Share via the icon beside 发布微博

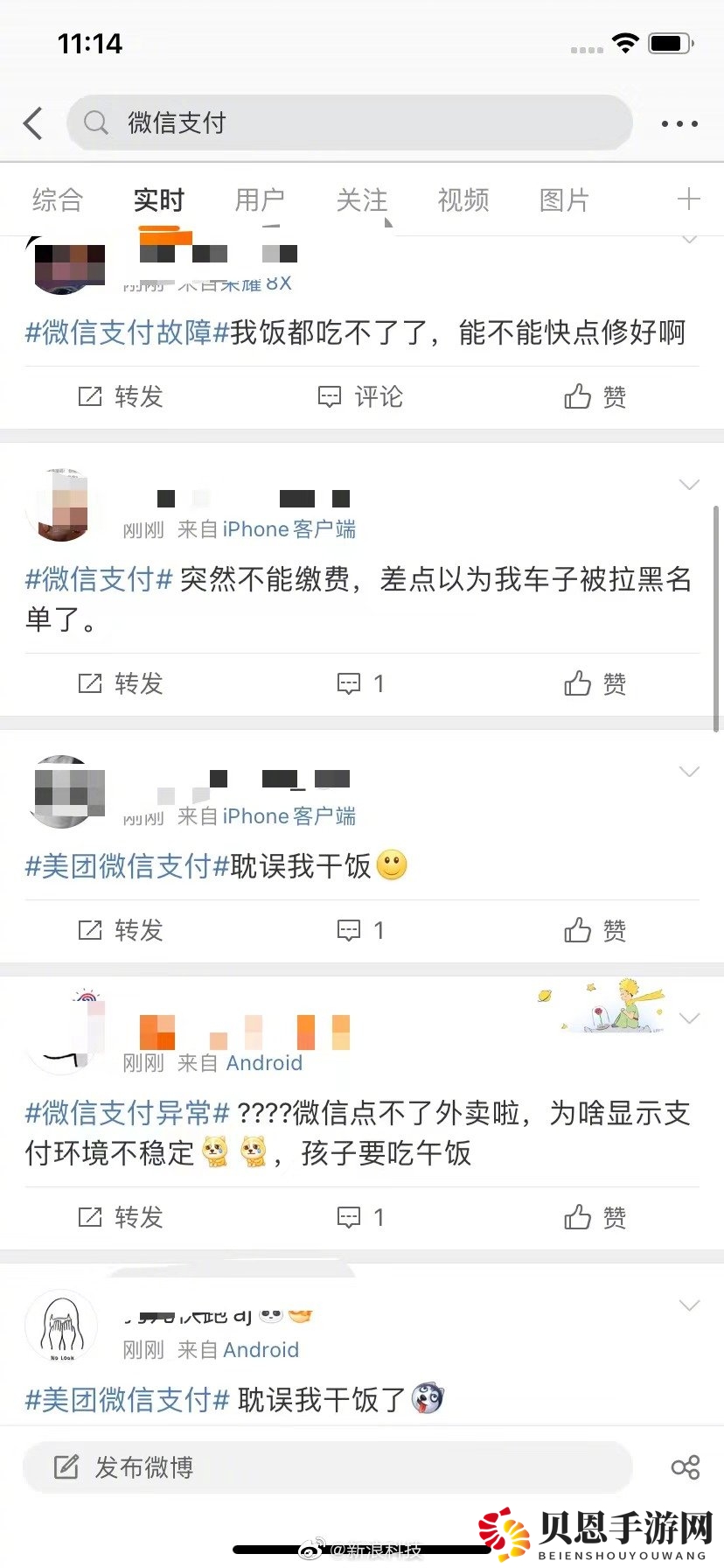(685, 1467)
